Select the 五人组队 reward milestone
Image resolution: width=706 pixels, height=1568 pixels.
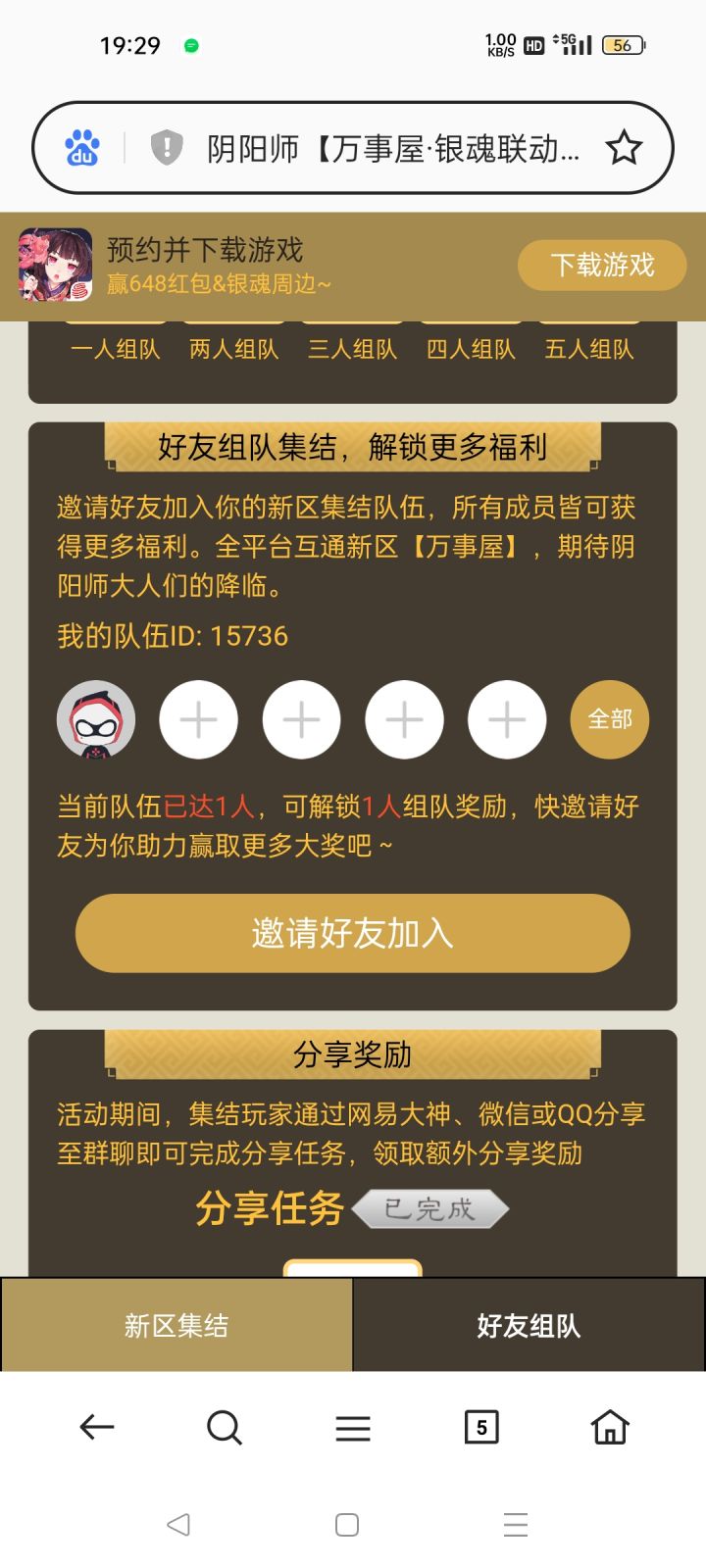point(588,350)
